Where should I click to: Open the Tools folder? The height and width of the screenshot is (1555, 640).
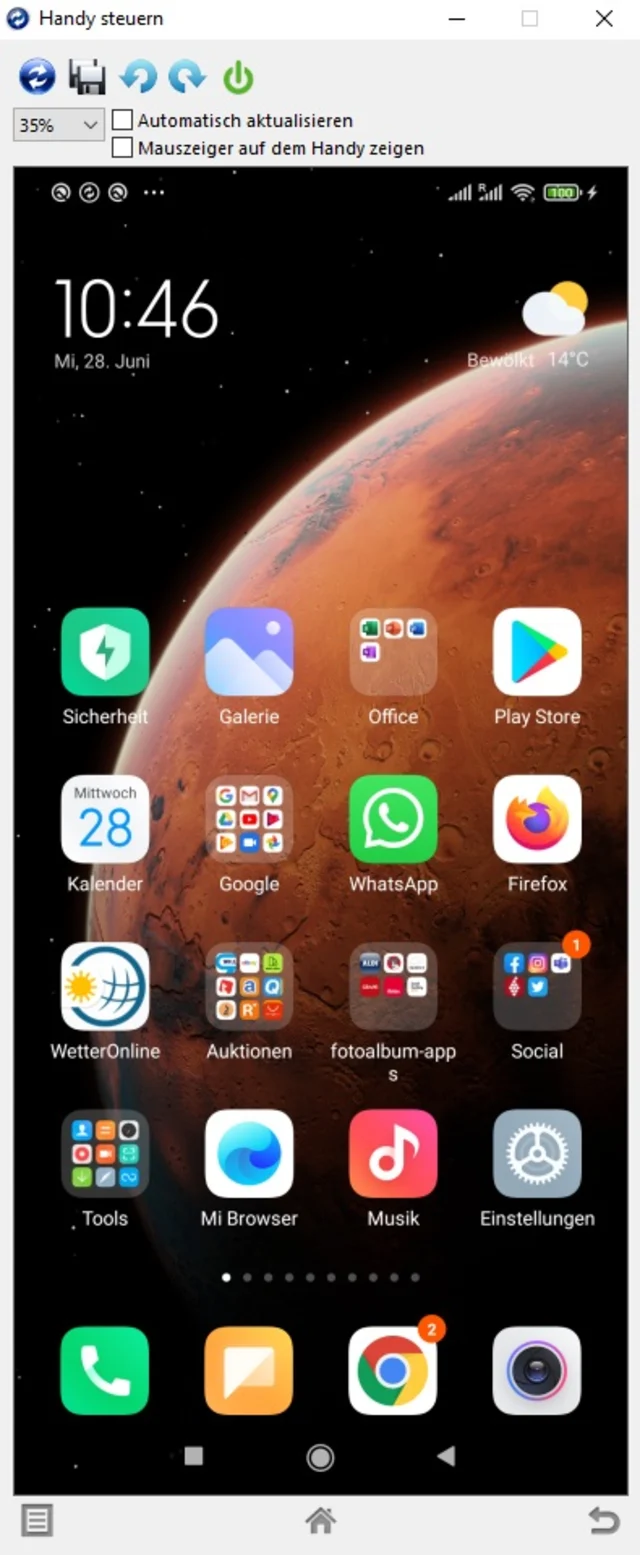click(105, 1153)
